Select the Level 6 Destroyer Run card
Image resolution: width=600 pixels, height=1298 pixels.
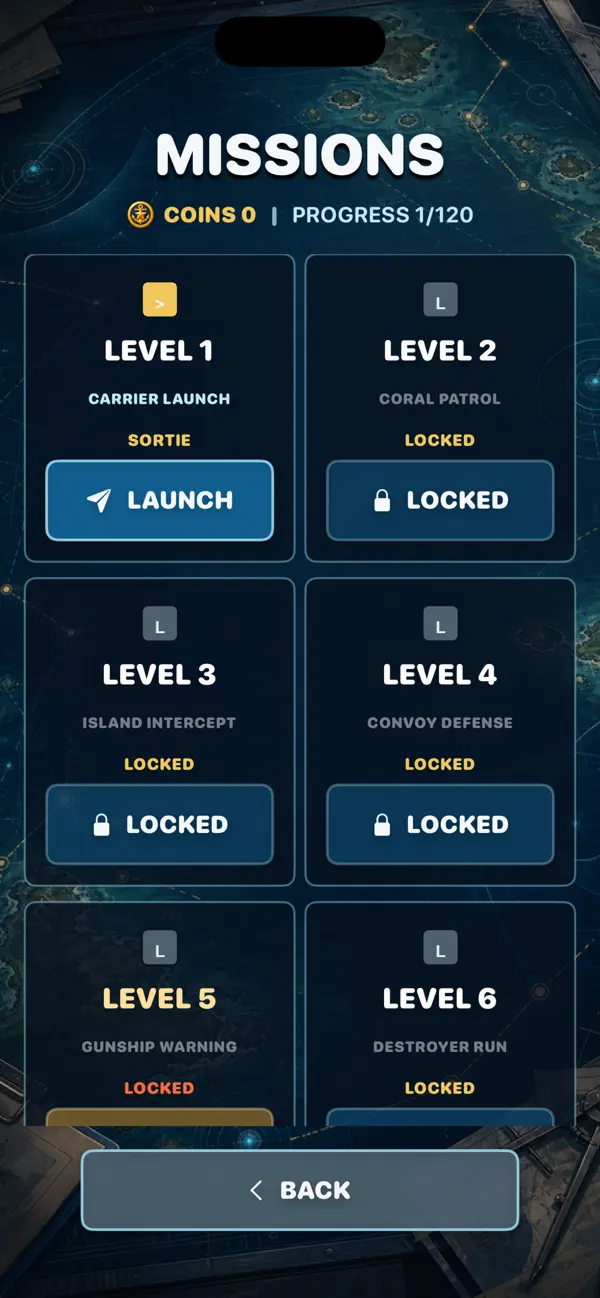pos(440,1013)
